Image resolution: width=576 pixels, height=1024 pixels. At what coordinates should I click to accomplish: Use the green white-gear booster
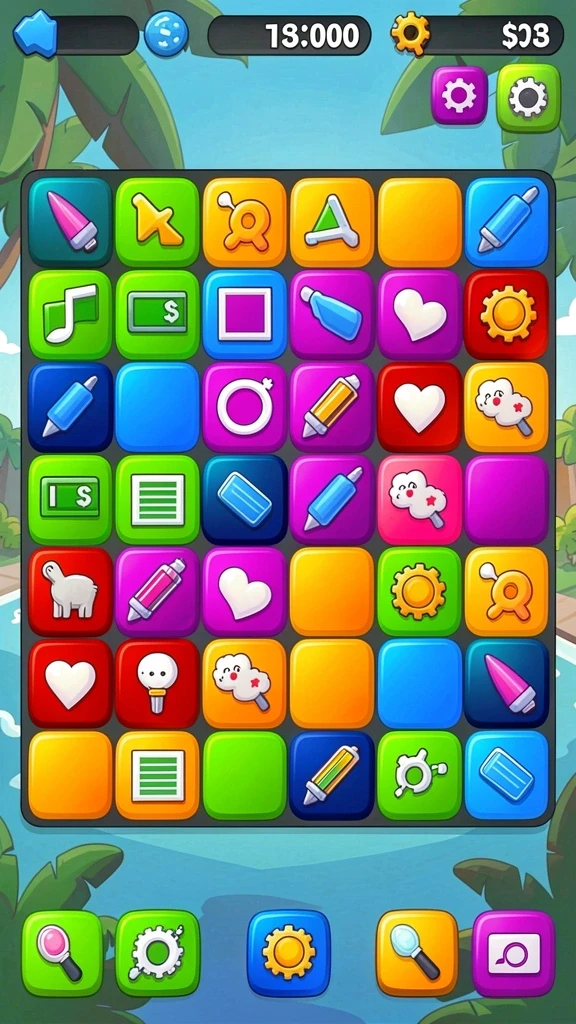tap(157, 953)
